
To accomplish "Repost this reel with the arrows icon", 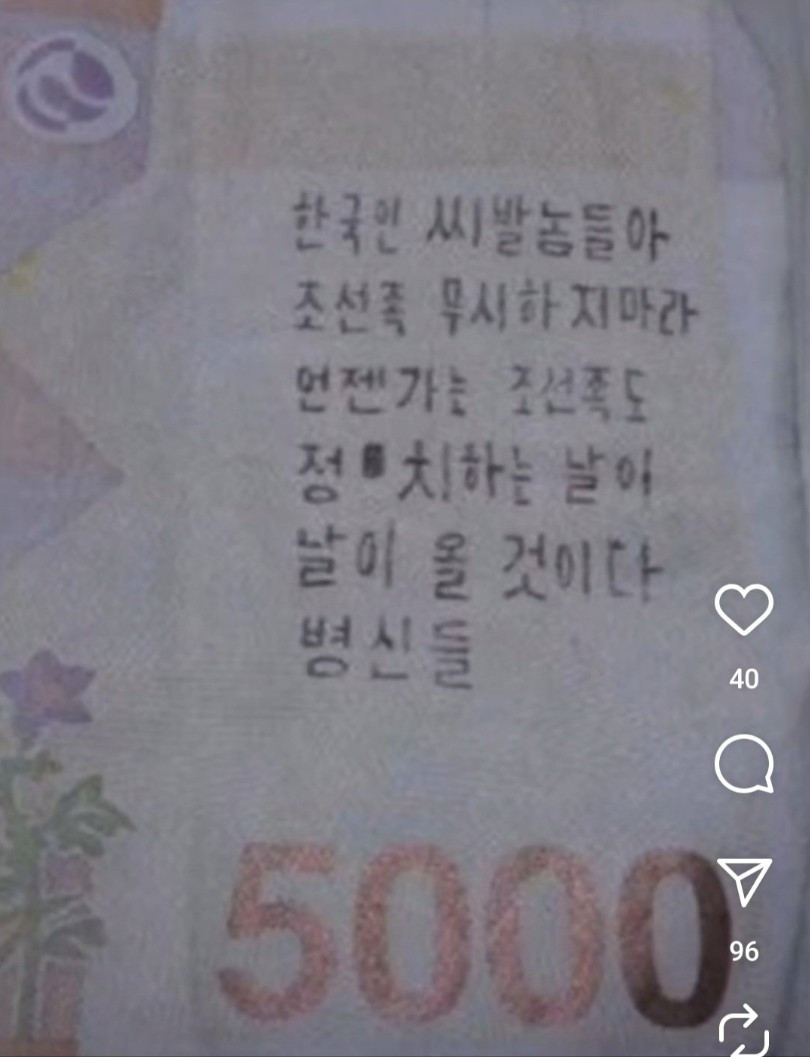I will point(744,1032).
